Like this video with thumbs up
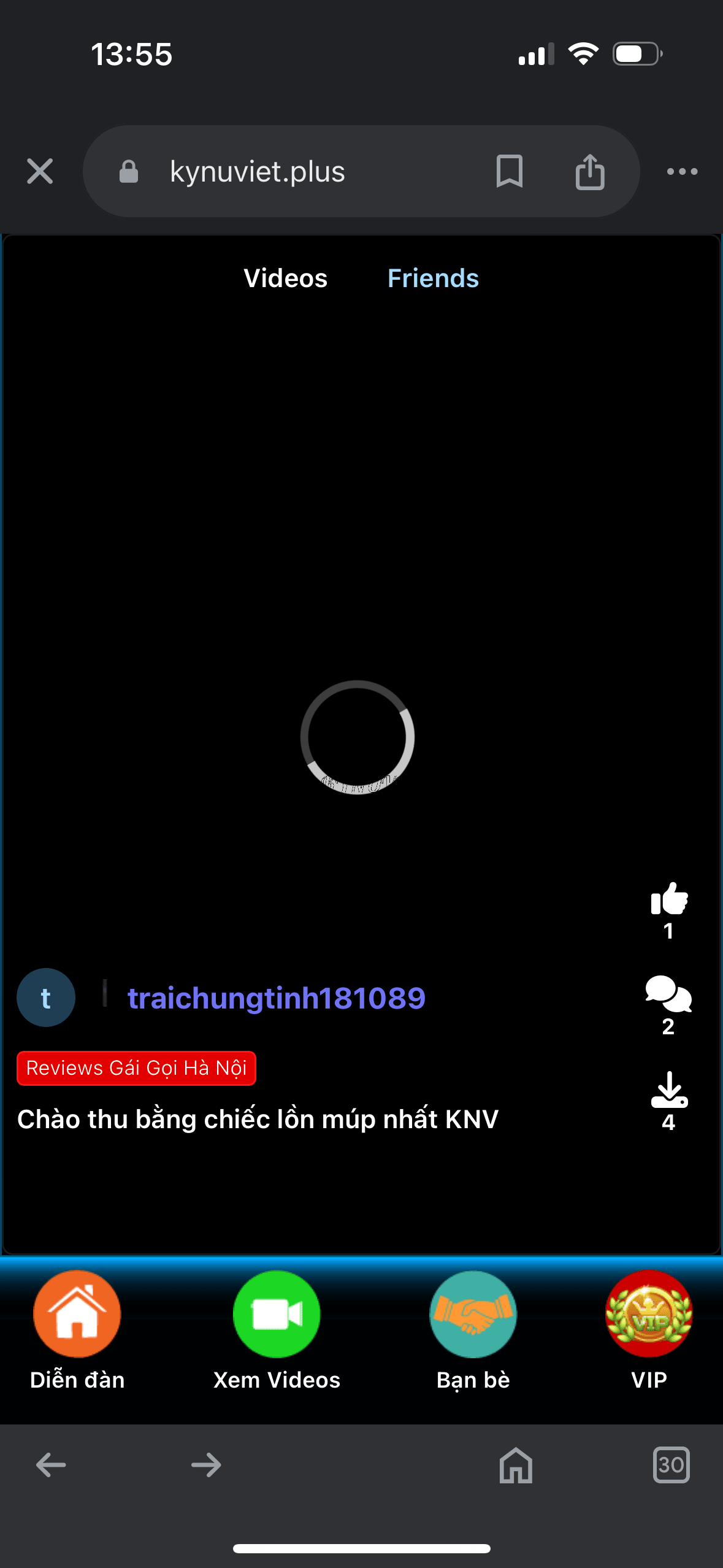The height and width of the screenshot is (1568, 723). [669, 901]
